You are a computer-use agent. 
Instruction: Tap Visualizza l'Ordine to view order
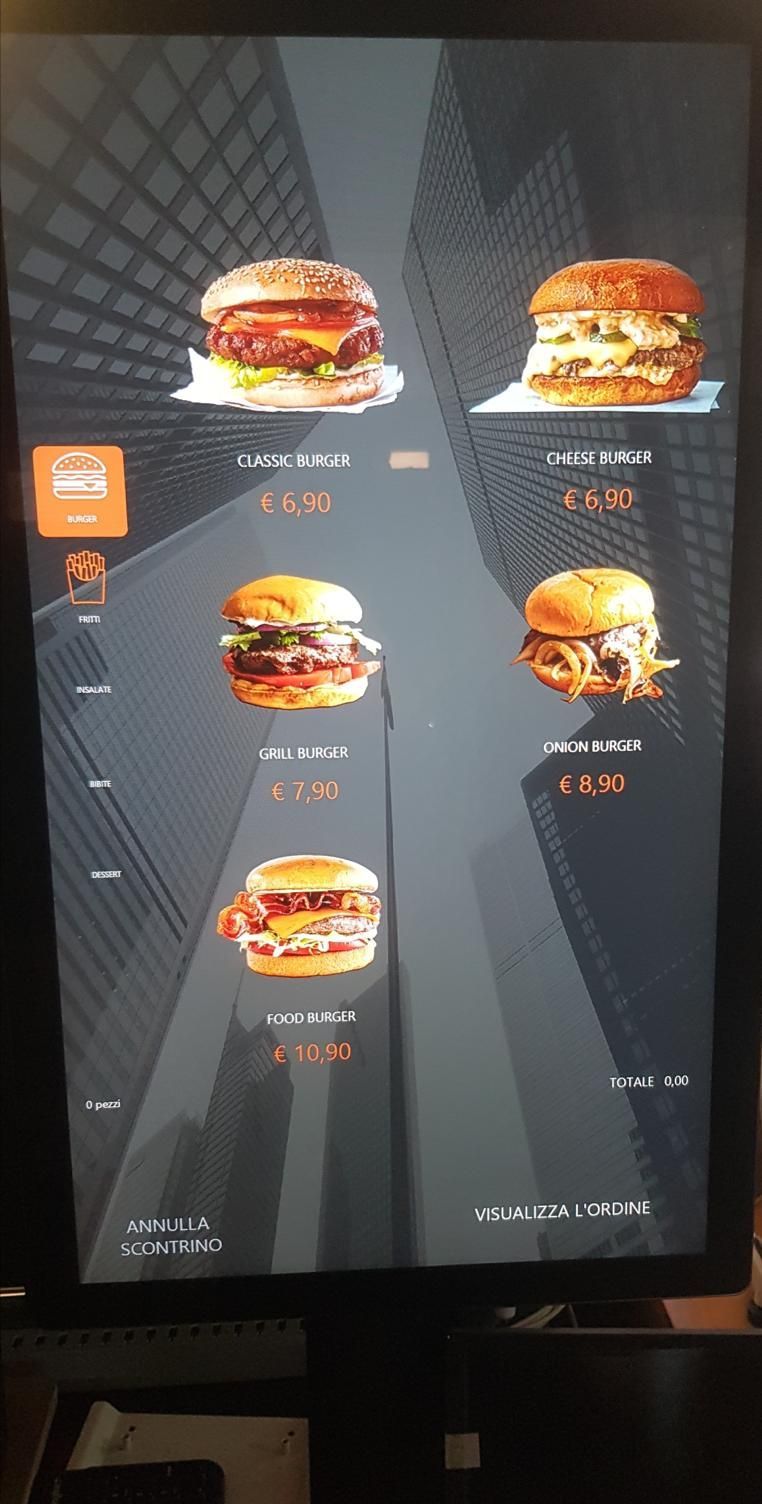point(562,1208)
